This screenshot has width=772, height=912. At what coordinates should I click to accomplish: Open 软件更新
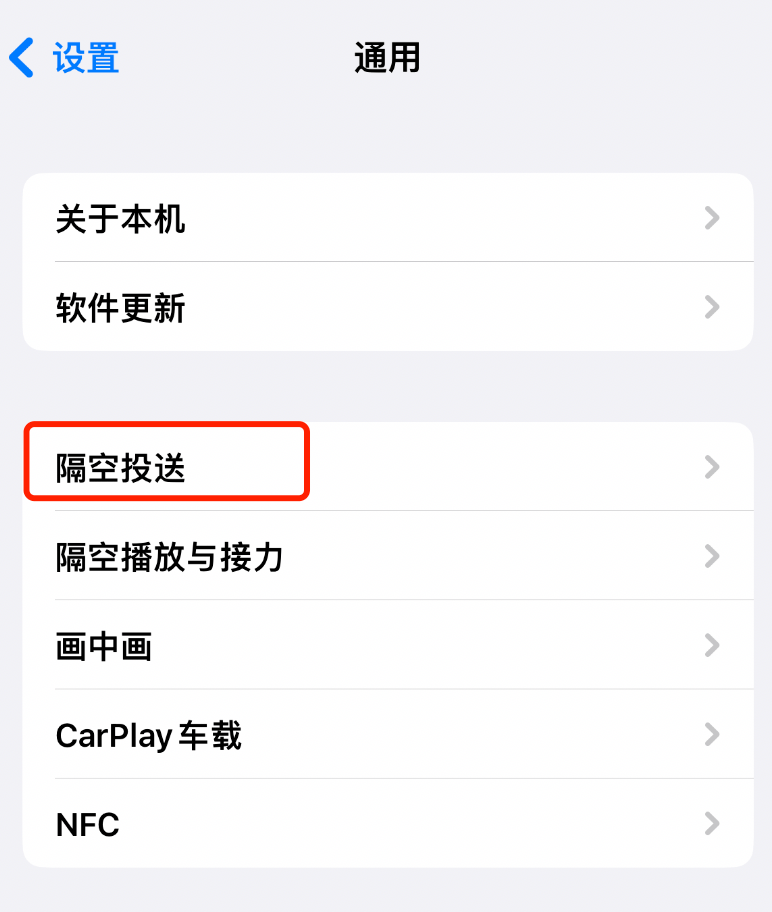click(x=387, y=307)
